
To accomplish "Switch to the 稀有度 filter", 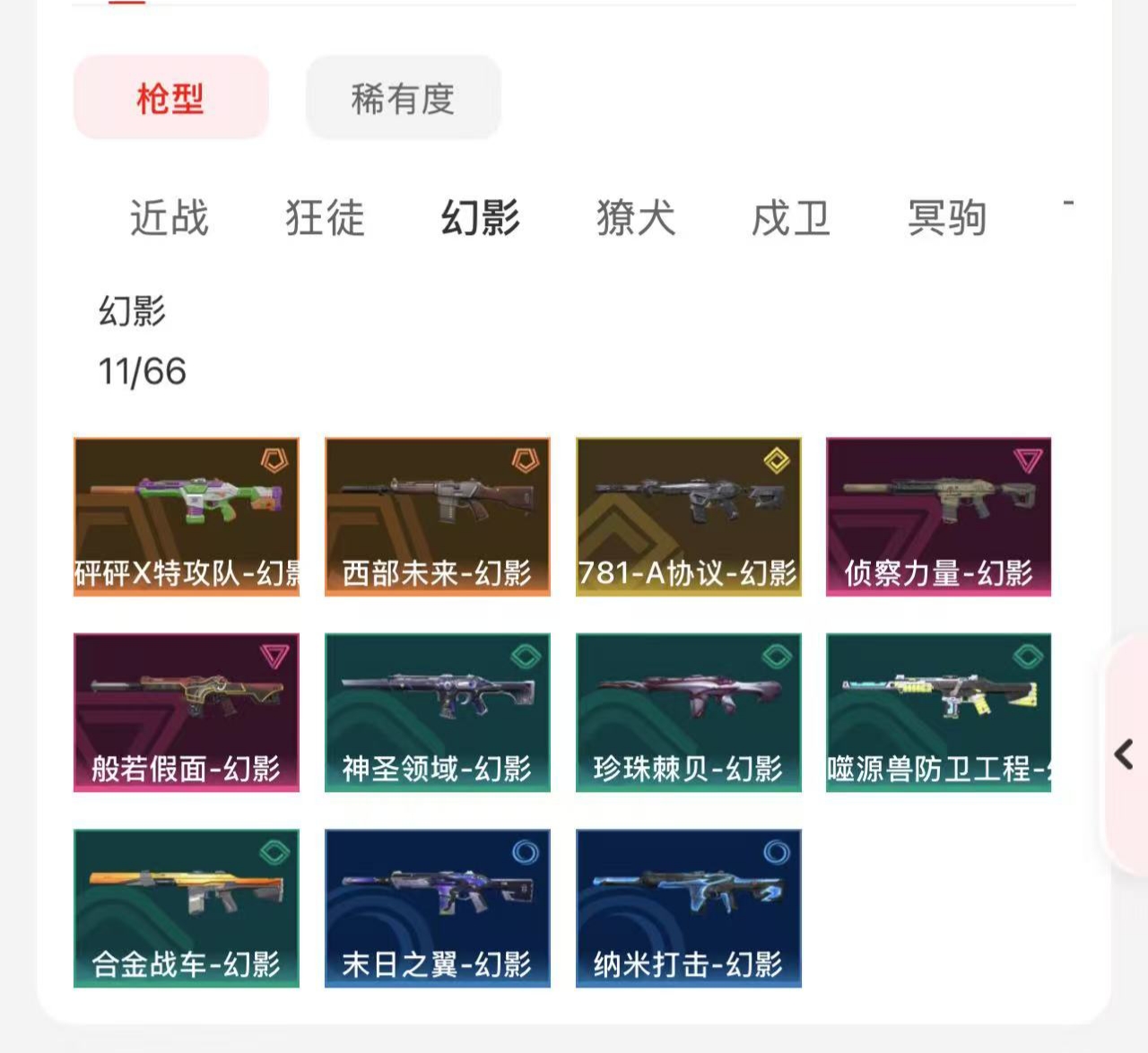I will coord(403,98).
